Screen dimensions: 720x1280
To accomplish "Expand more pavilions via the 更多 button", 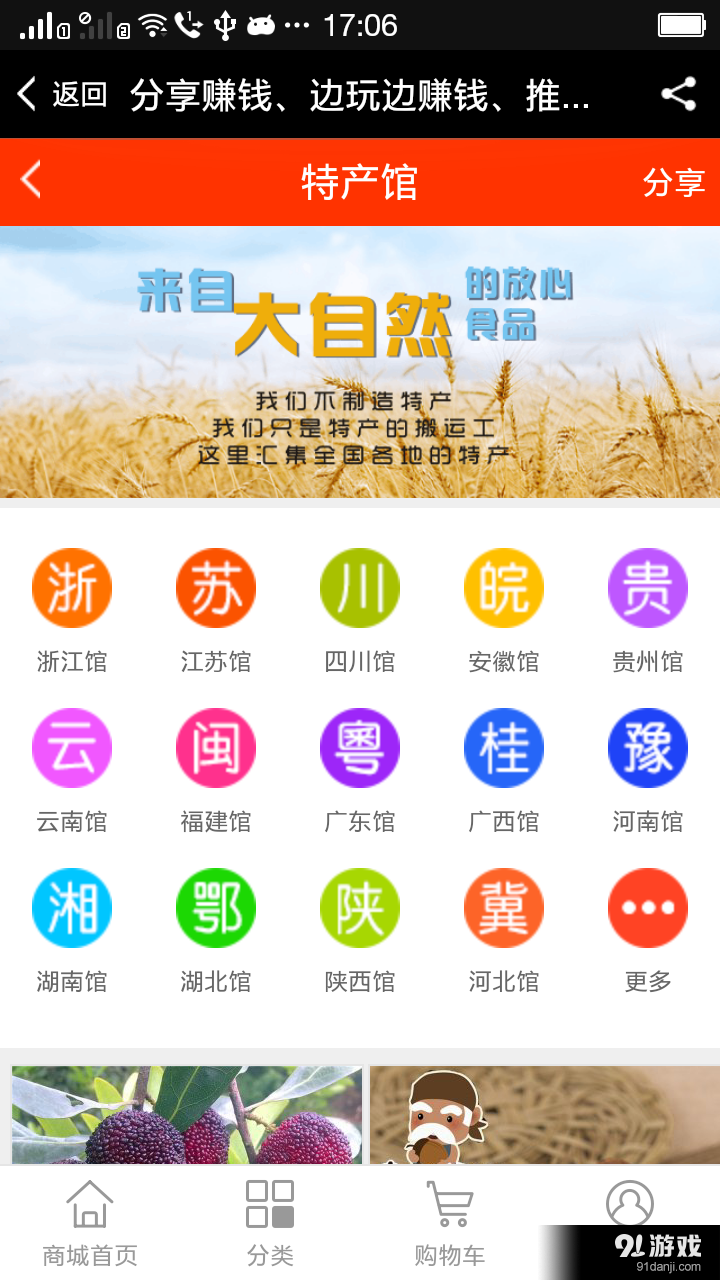I will tap(648, 908).
